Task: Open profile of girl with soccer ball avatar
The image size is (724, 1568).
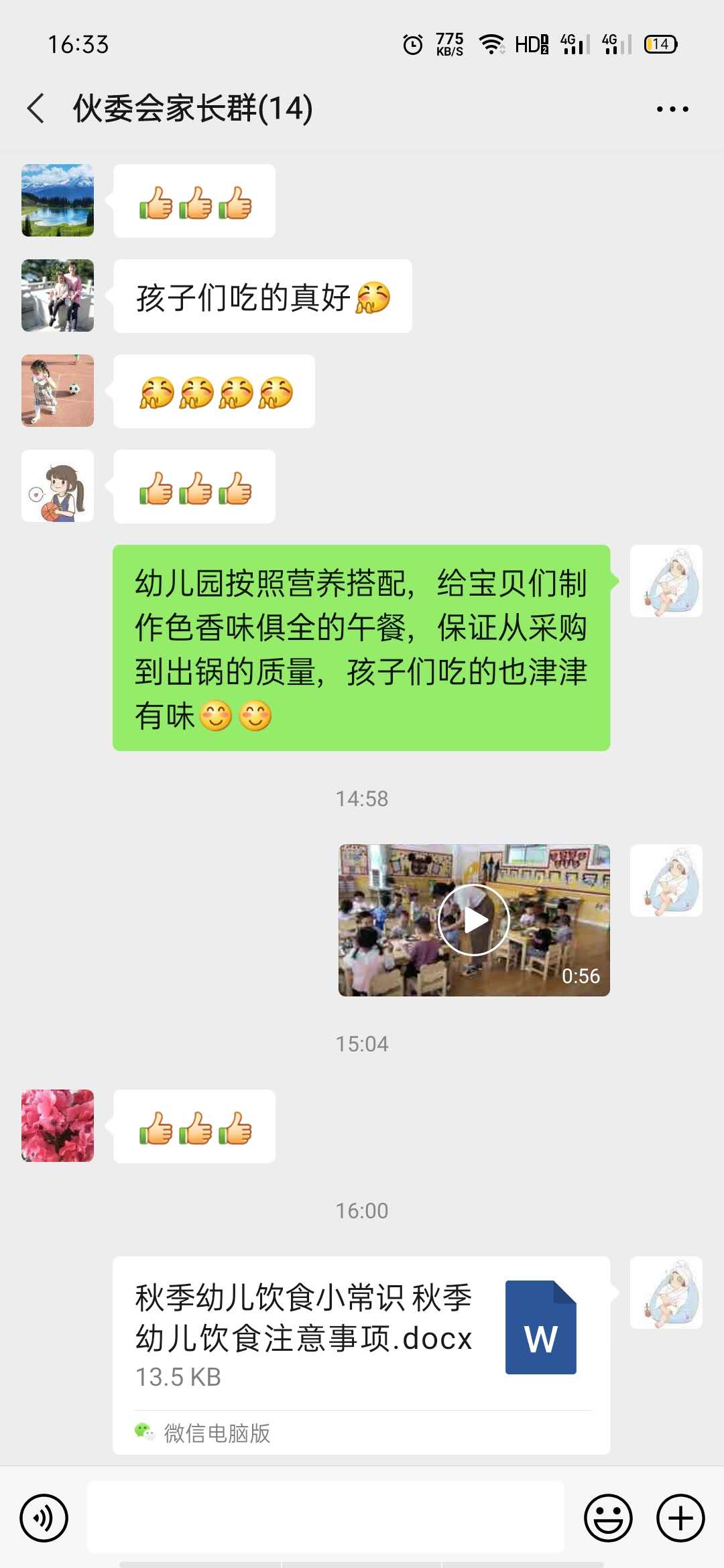Action: (58, 391)
